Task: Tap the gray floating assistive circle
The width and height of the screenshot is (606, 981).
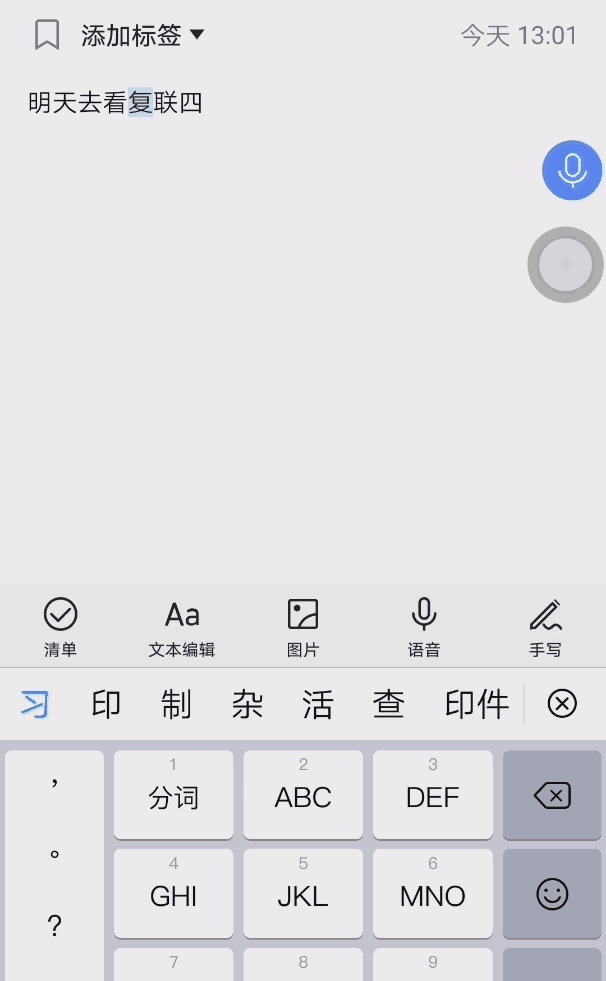Action: pyautogui.click(x=565, y=265)
